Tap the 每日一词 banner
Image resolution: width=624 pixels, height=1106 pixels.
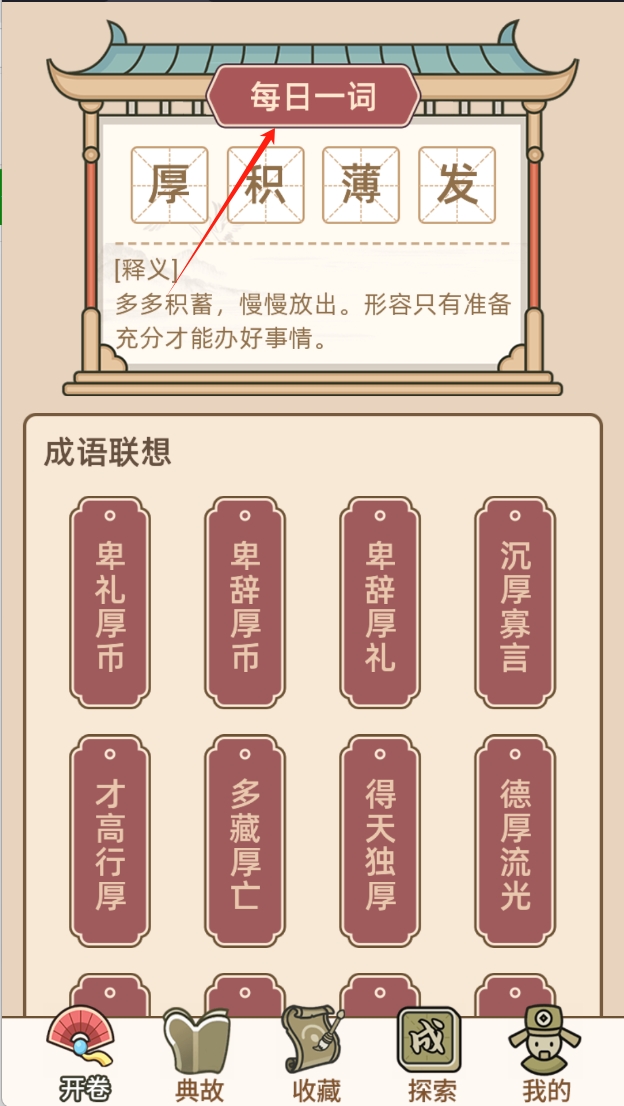[313, 98]
